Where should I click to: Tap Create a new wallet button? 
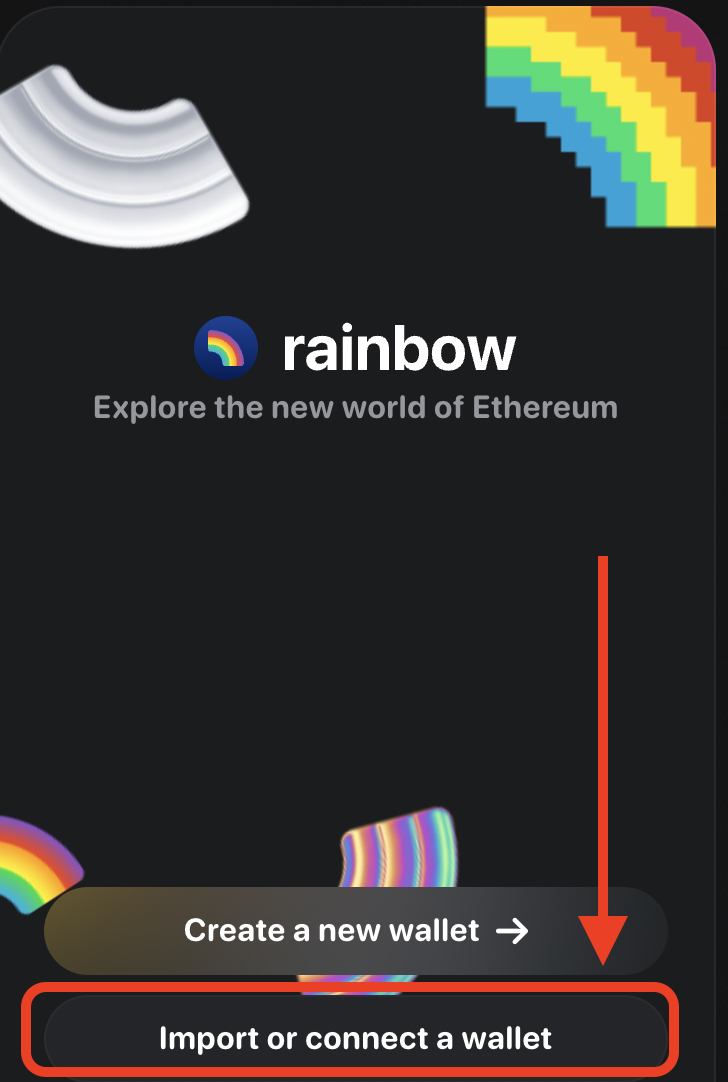click(355, 931)
